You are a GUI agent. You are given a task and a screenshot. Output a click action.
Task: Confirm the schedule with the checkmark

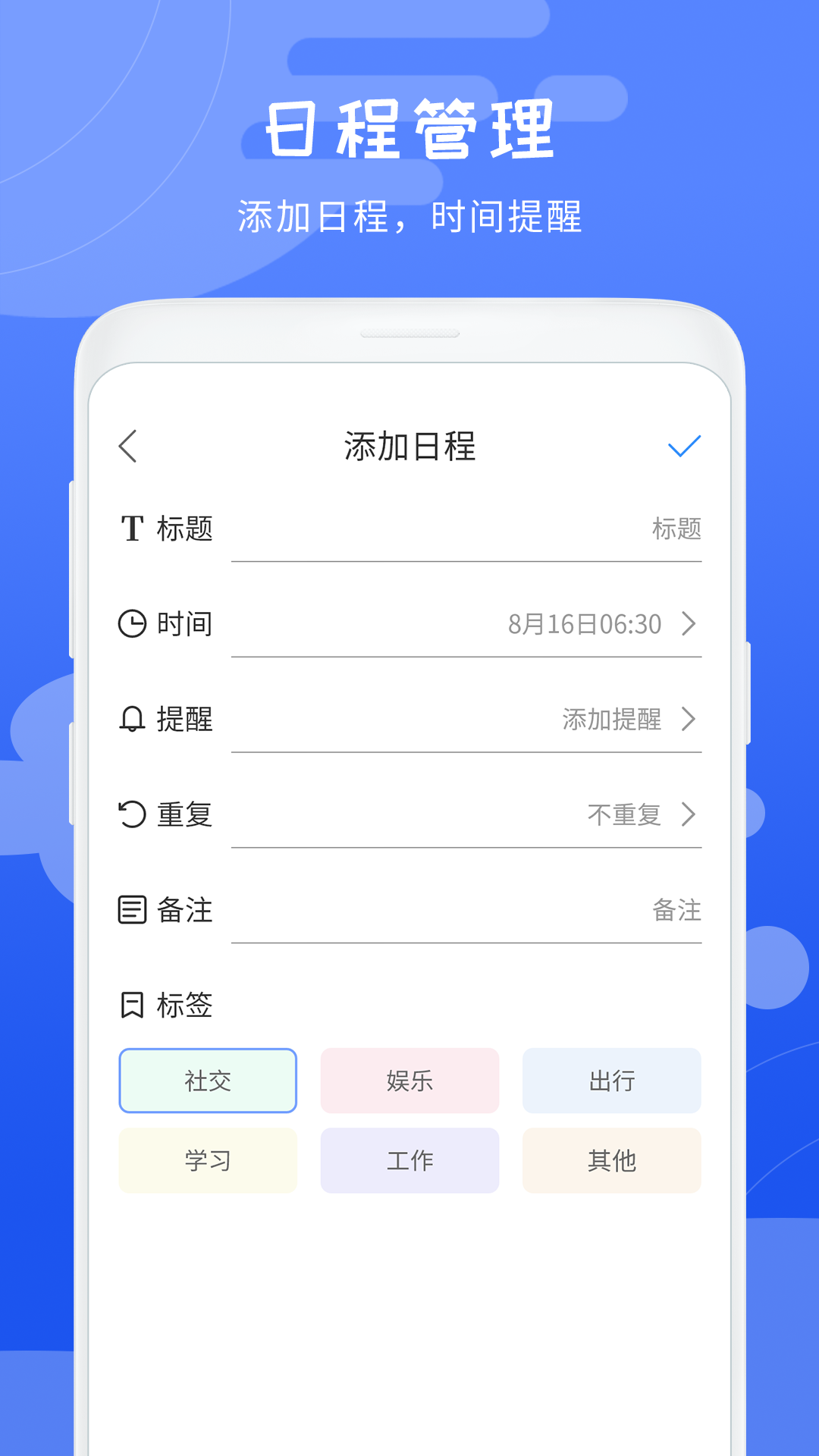pos(683,447)
